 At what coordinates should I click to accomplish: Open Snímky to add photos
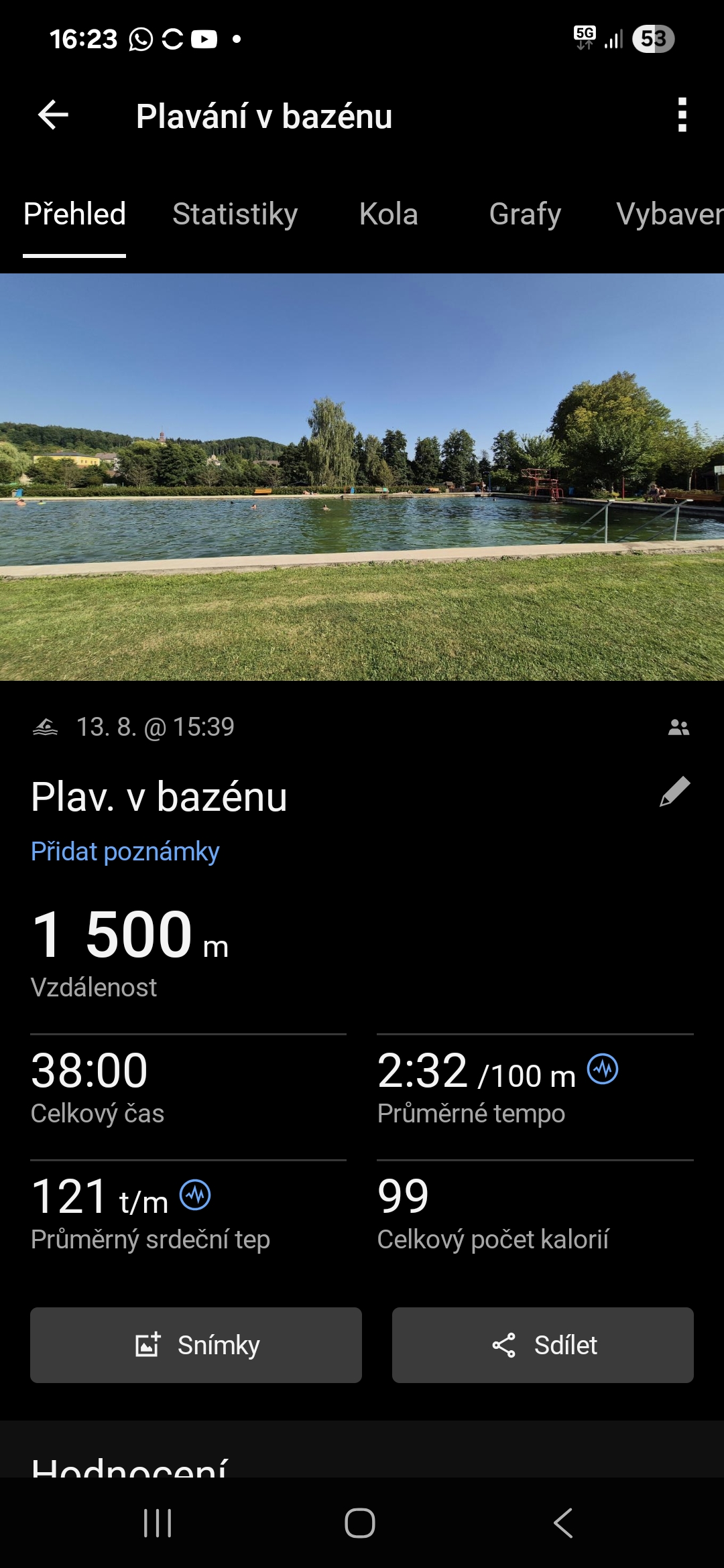point(196,1345)
